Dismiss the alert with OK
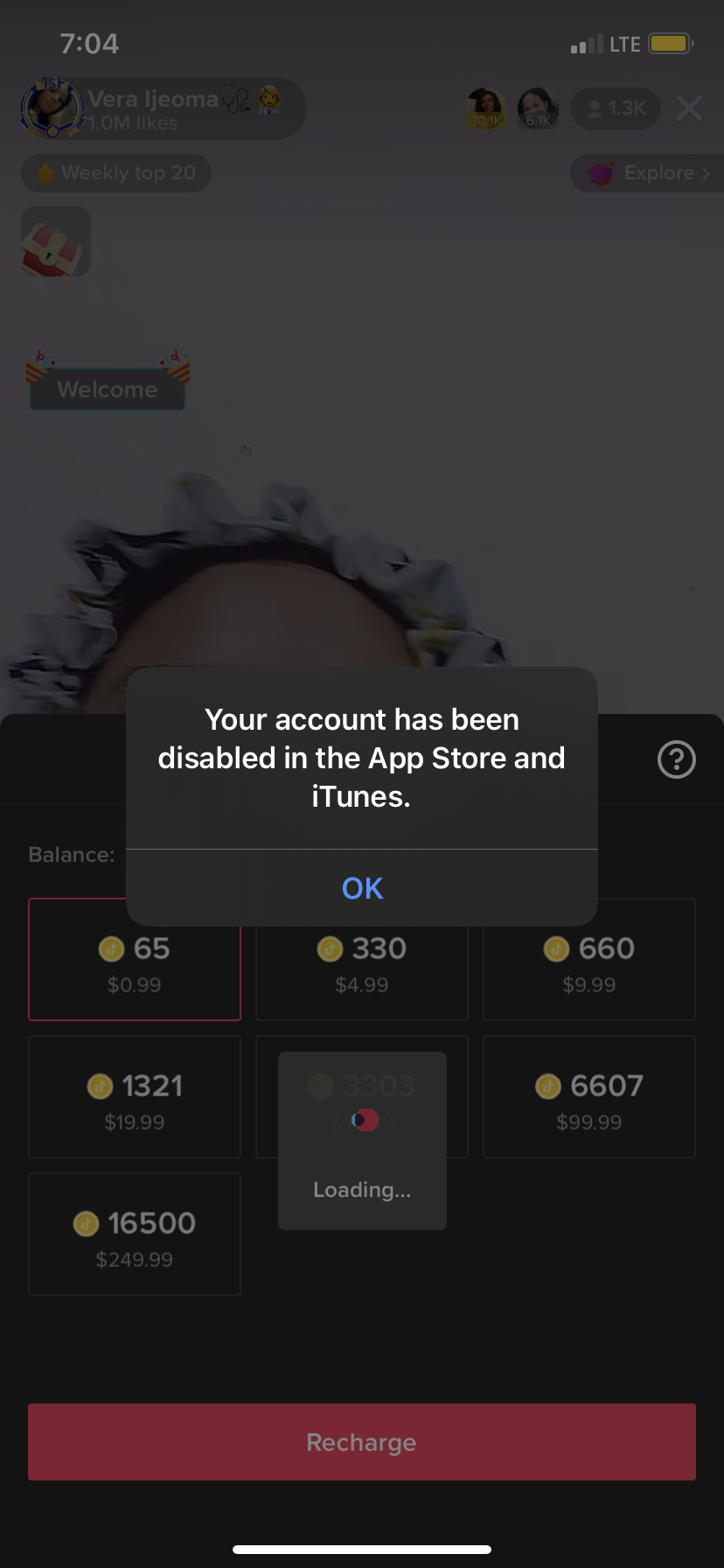The width and height of the screenshot is (724, 1568). click(362, 888)
